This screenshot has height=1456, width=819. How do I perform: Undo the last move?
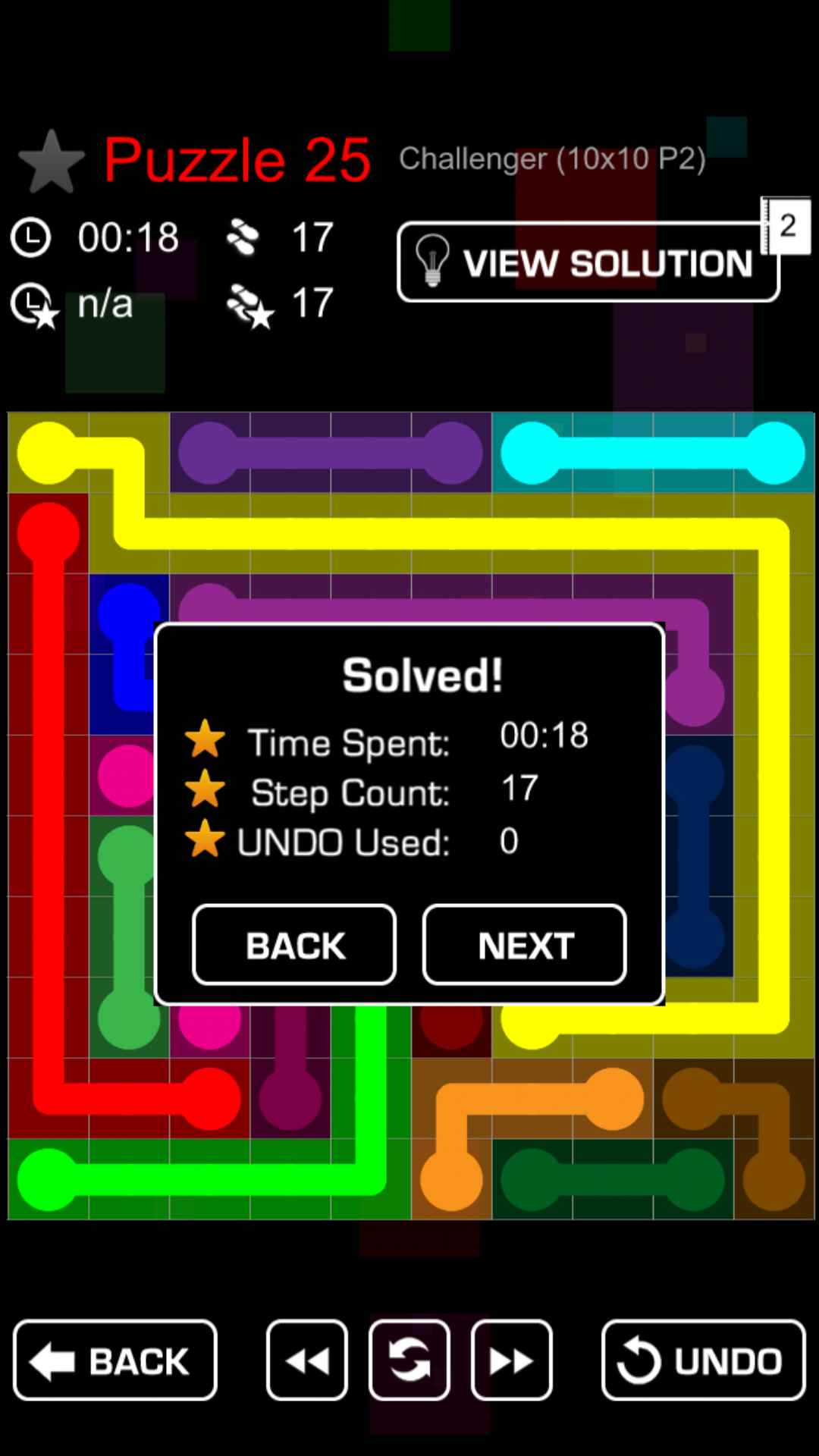pyautogui.click(x=703, y=1360)
